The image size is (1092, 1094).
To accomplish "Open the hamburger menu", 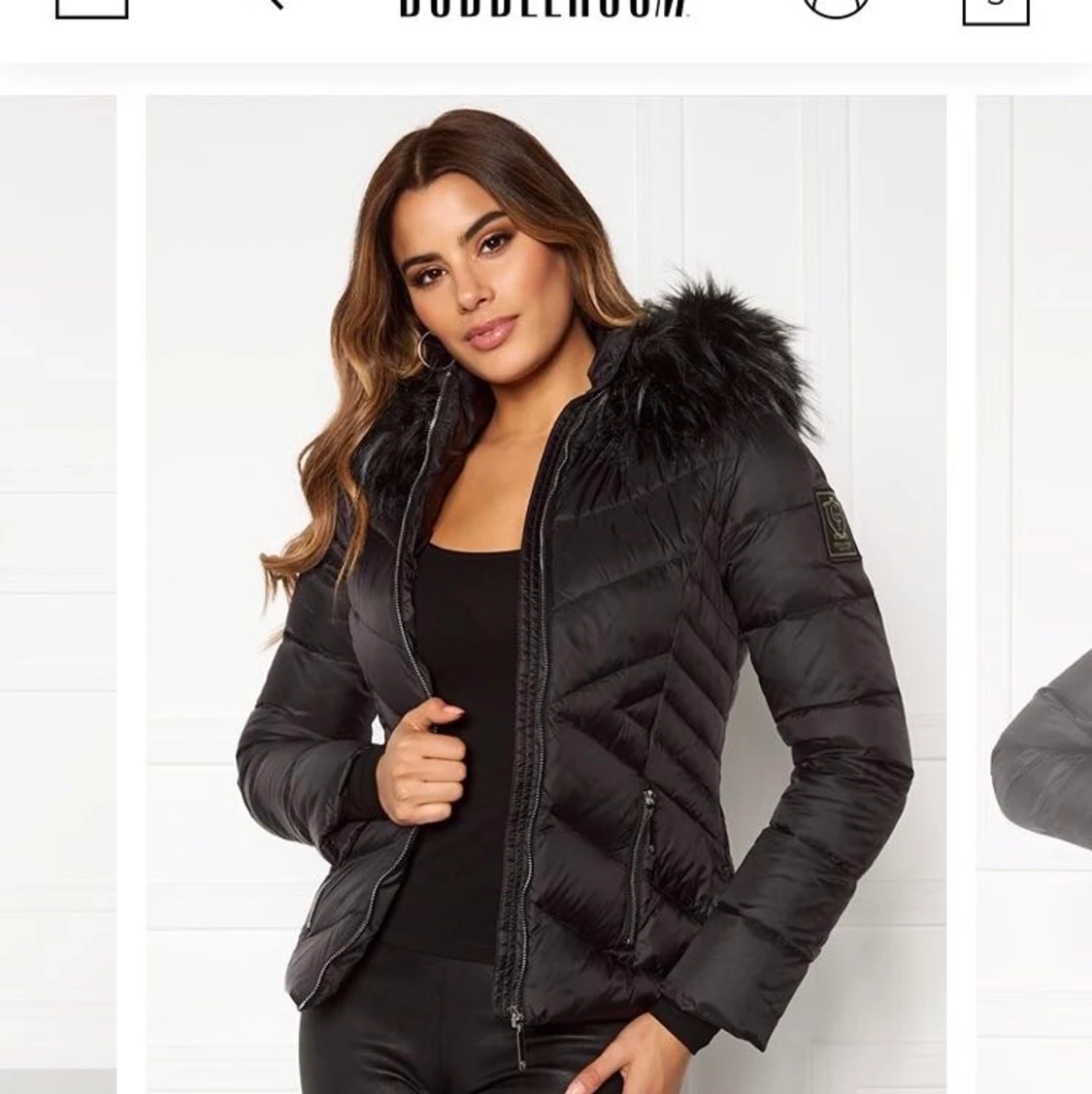I will [92, 8].
